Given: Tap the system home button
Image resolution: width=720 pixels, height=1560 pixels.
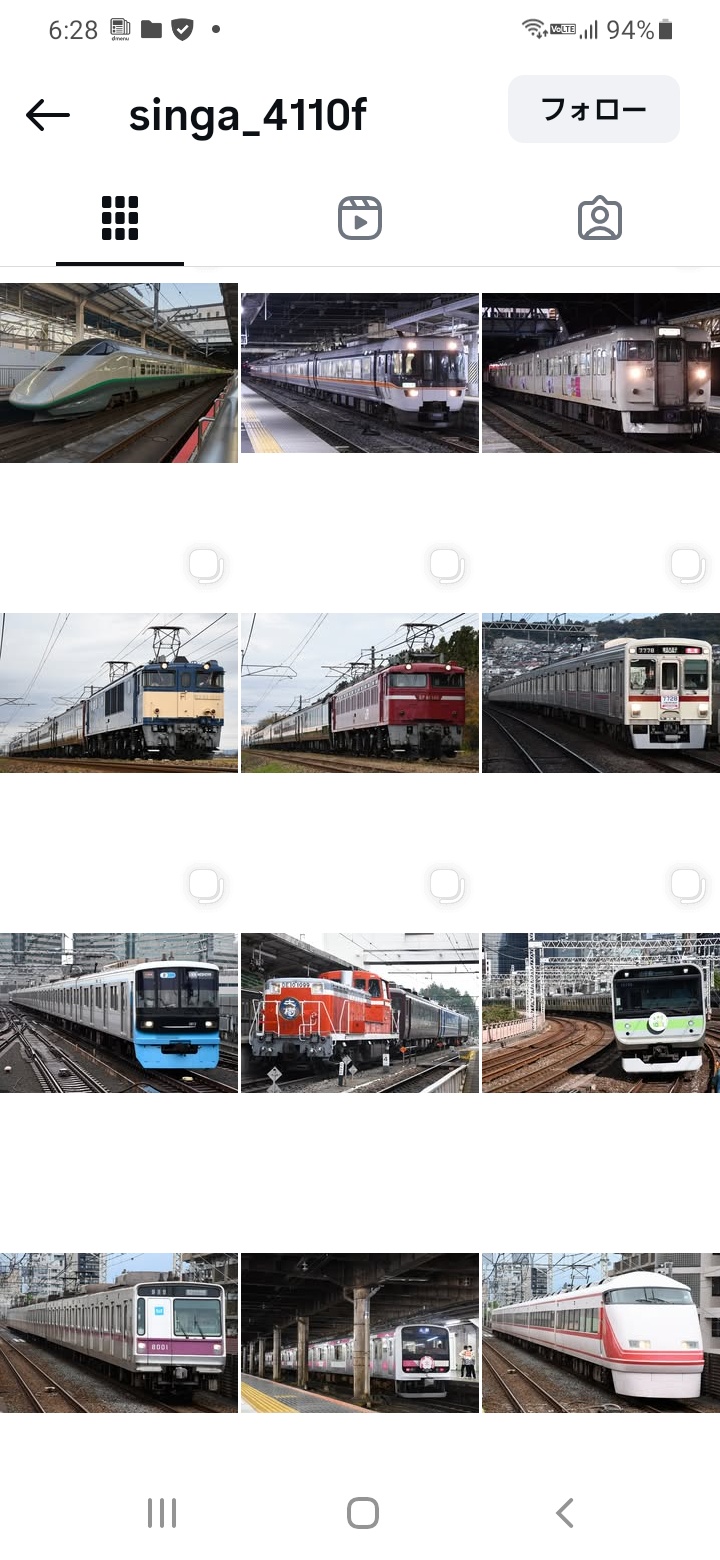Looking at the screenshot, I should pyautogui.click(x=362, y=1513).
